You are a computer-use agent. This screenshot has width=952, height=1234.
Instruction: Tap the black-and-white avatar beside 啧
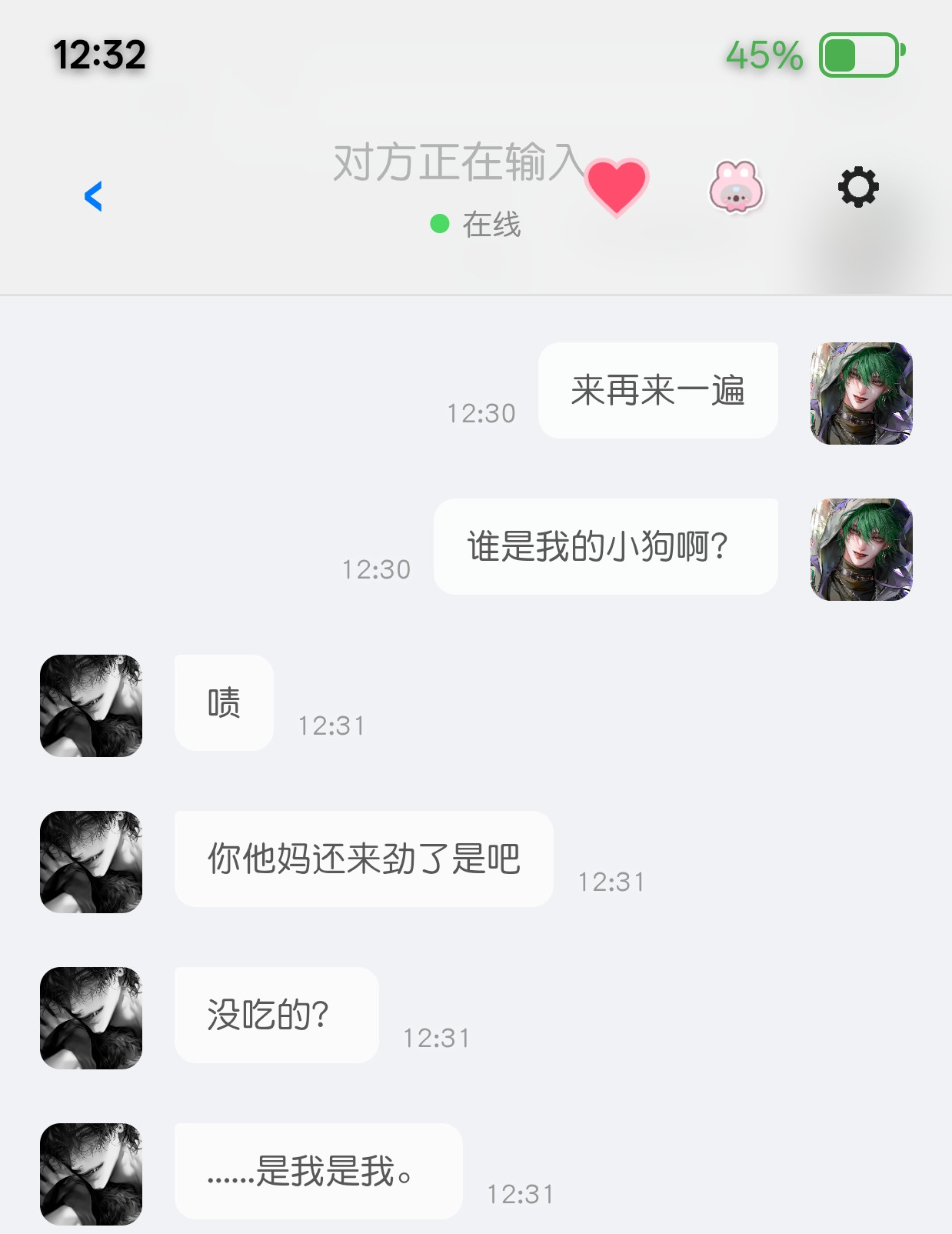(x=91, y=705)
